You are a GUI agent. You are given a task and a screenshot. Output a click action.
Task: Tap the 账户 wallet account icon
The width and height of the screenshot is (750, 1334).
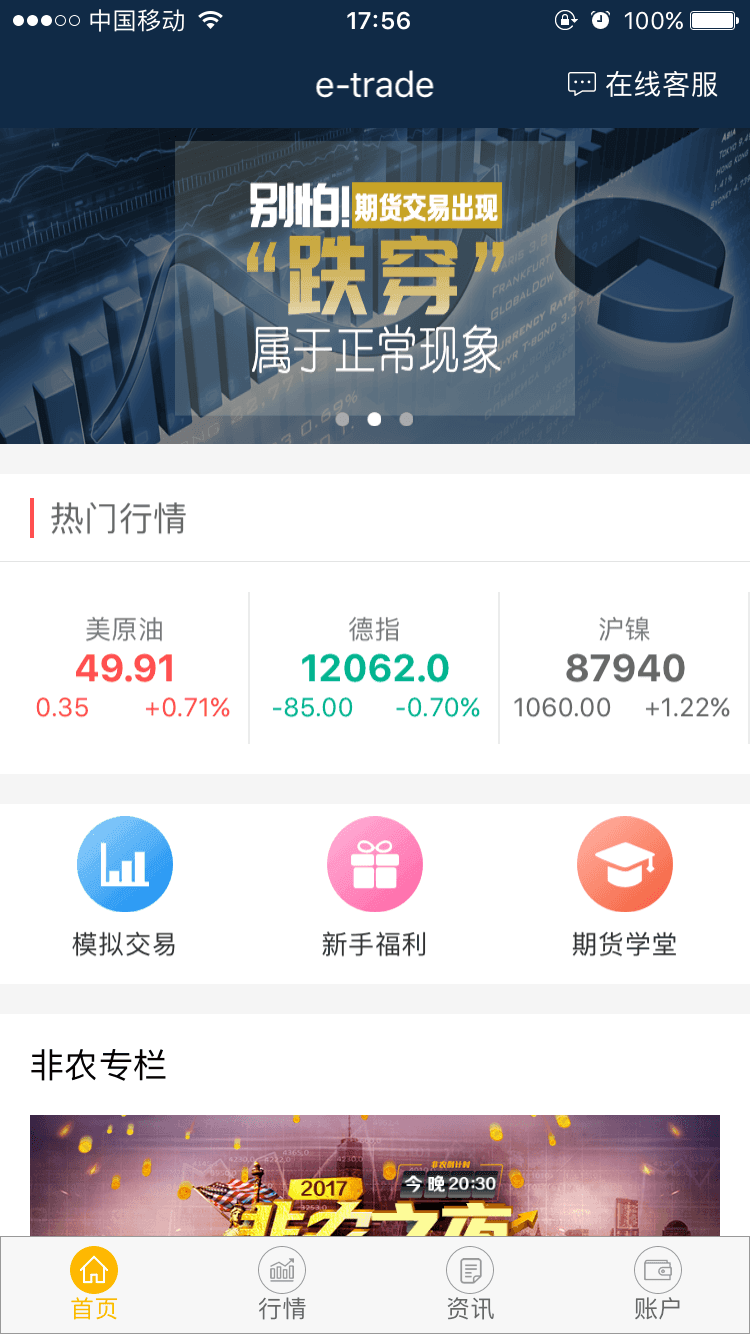click(657, 1270)
